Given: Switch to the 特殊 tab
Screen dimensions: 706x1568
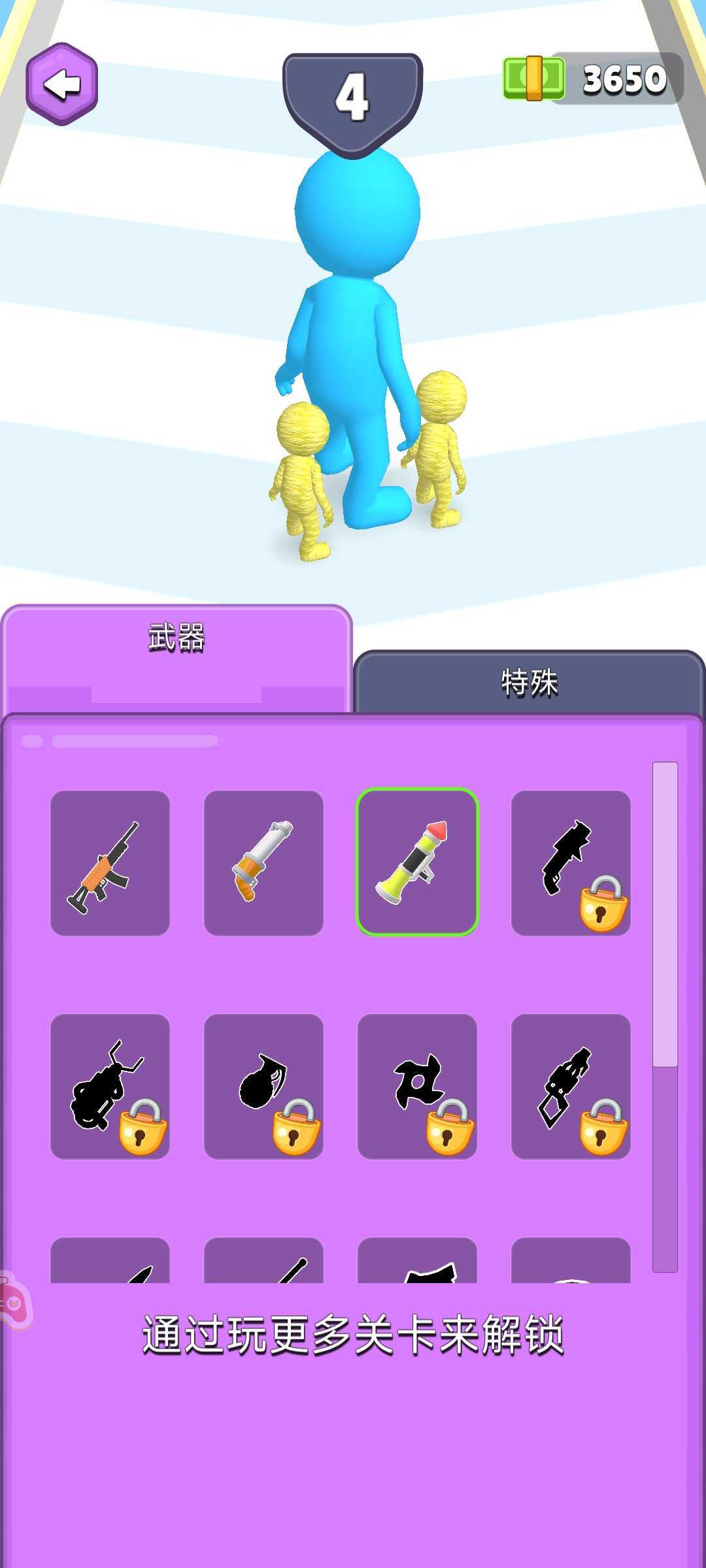Looking at the screenshot, I should pyautogui.click(x=529, y=683).
